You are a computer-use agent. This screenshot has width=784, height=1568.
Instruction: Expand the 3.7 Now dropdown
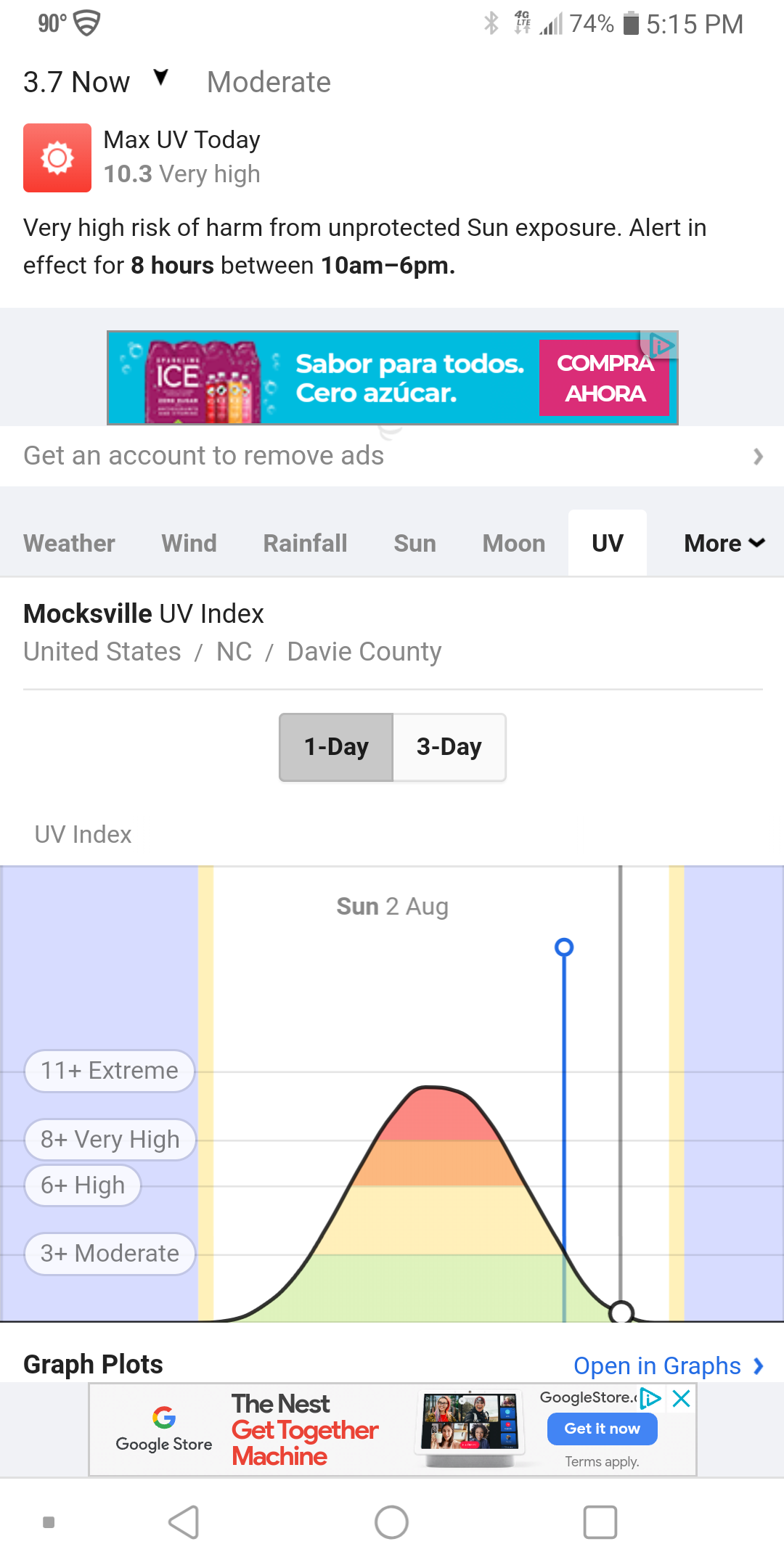click(x=161, y=78)
